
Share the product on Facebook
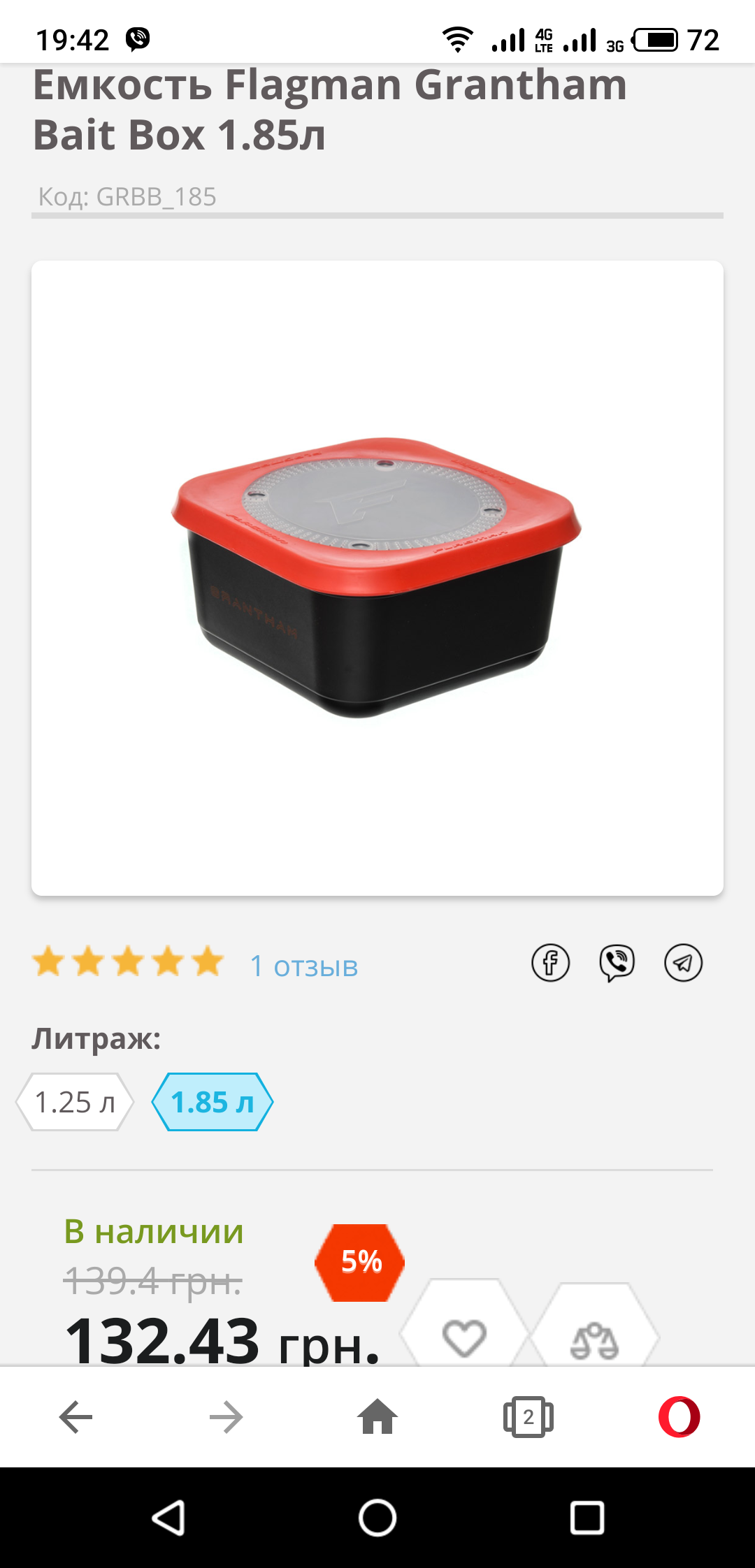(x=550, y=963)
